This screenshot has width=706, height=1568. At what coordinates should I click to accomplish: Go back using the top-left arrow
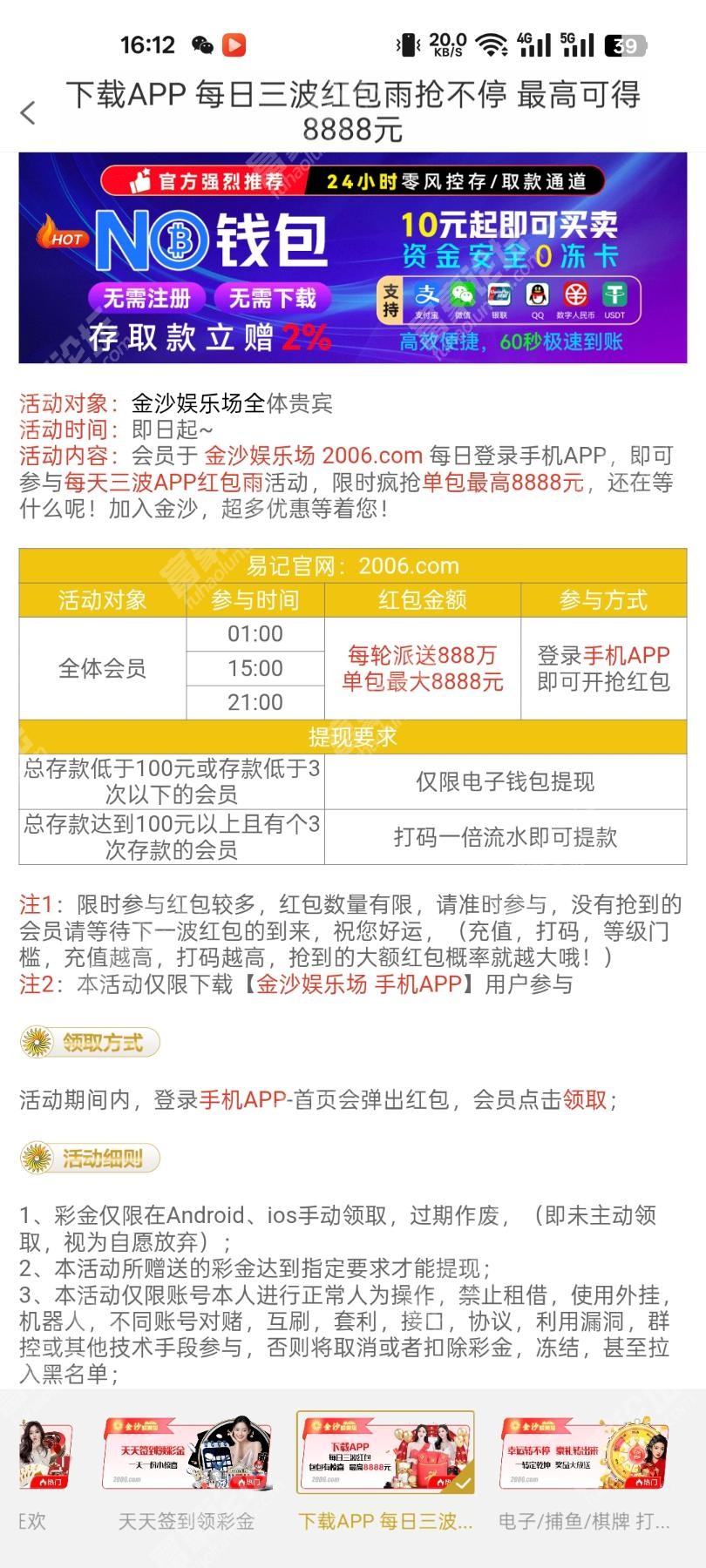pyautogui.click(x=29, y=112)
